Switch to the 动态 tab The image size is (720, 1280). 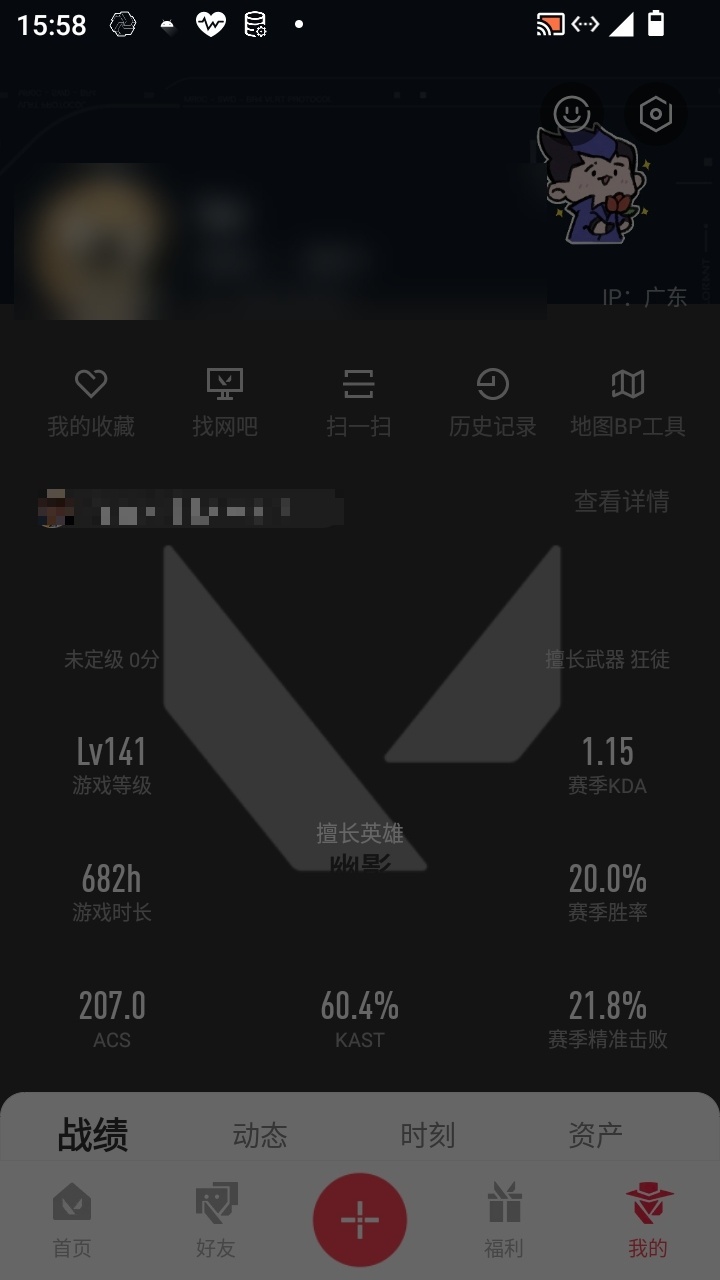[260, 1135]
